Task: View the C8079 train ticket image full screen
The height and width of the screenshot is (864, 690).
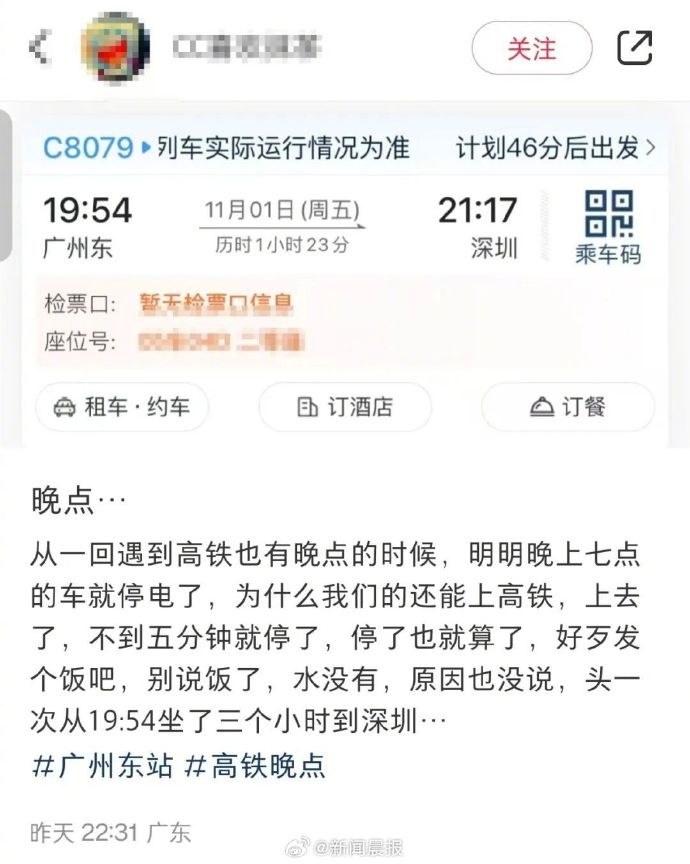Action: point(345,280)
